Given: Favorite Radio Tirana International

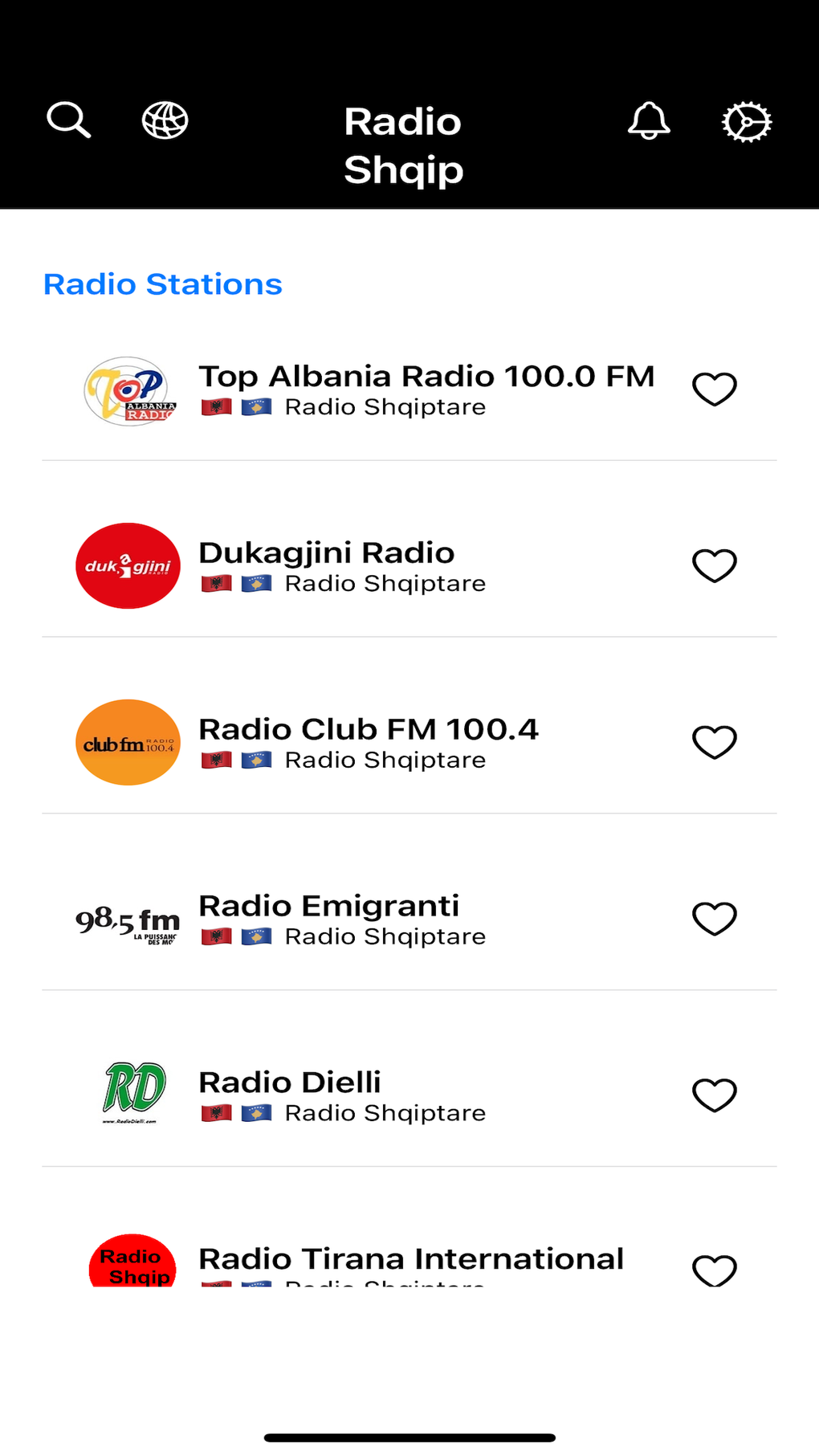Looking at the screenshot, I should point(715,1270).
